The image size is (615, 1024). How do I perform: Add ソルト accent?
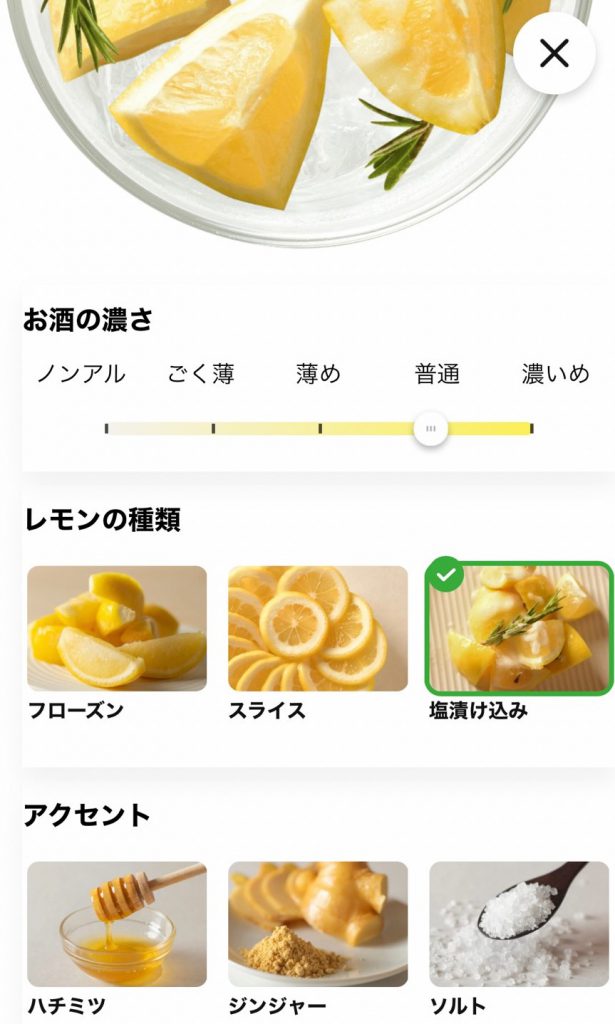pos(519,923)
